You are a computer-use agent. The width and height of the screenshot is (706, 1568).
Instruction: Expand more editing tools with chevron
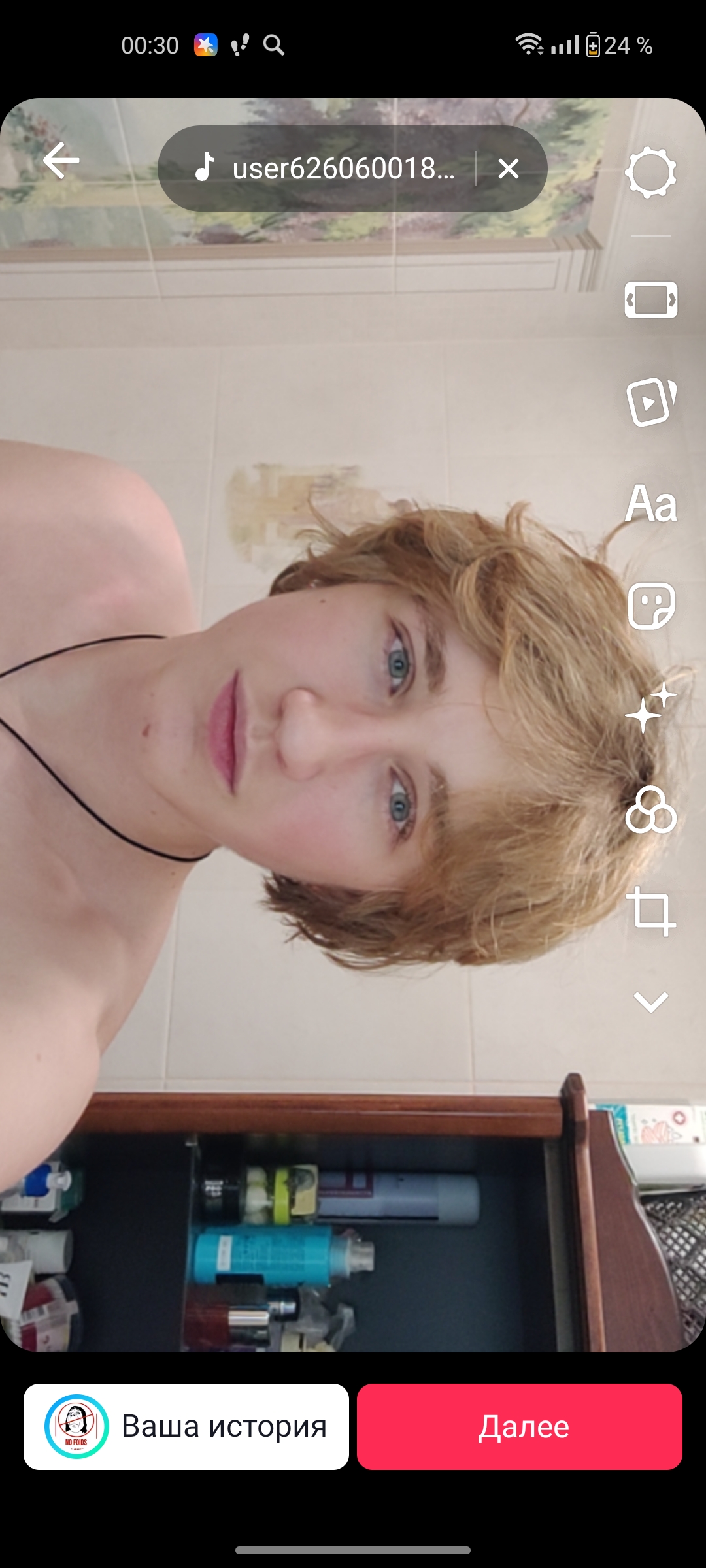click(650, 1002)
